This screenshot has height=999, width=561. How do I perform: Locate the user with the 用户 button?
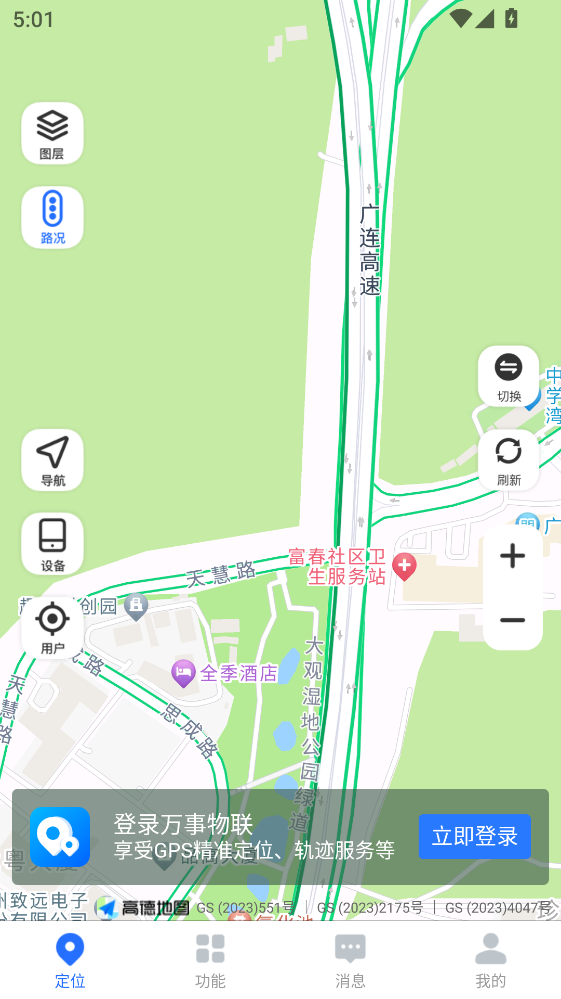click(52, 628)
